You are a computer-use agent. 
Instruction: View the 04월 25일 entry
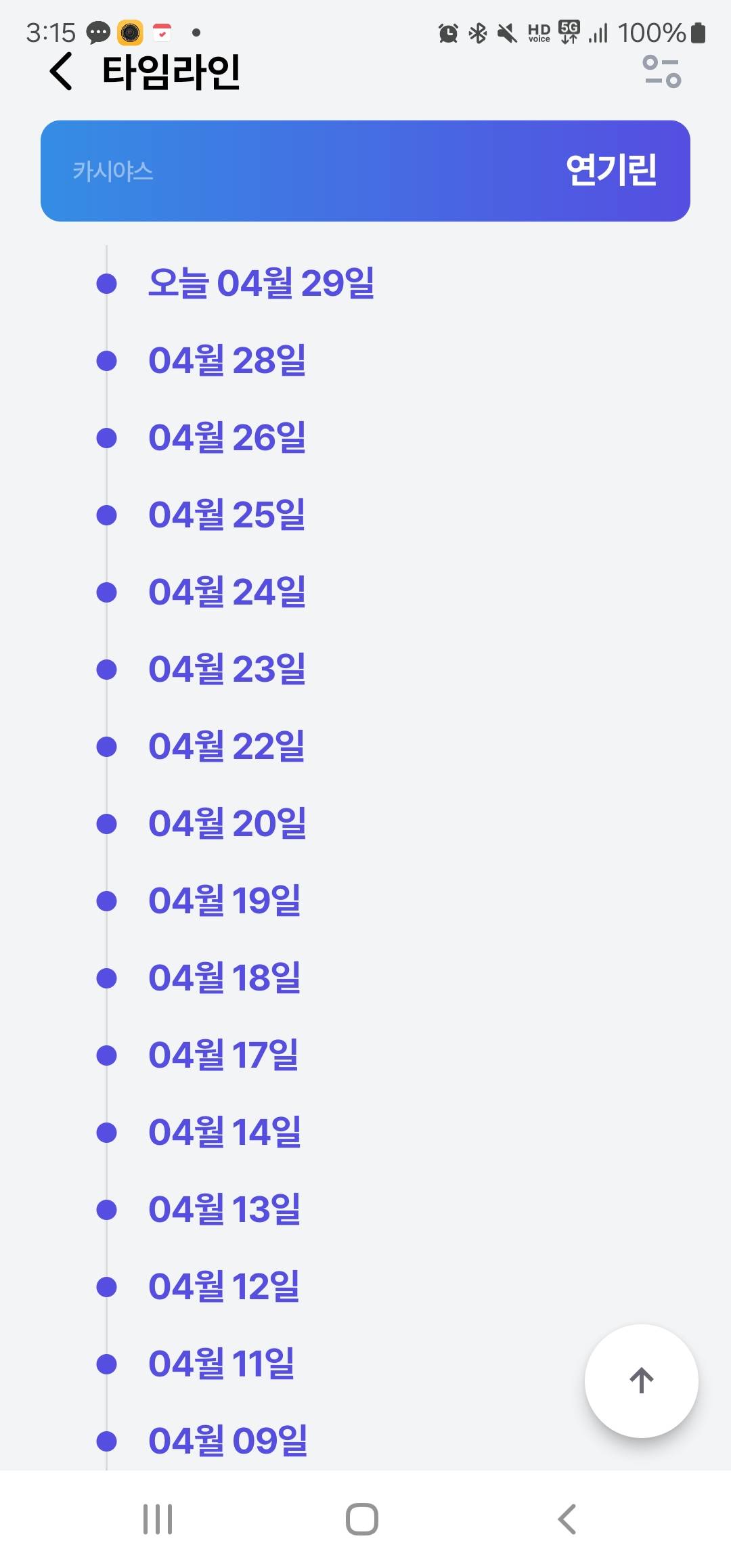pos(227,515)
